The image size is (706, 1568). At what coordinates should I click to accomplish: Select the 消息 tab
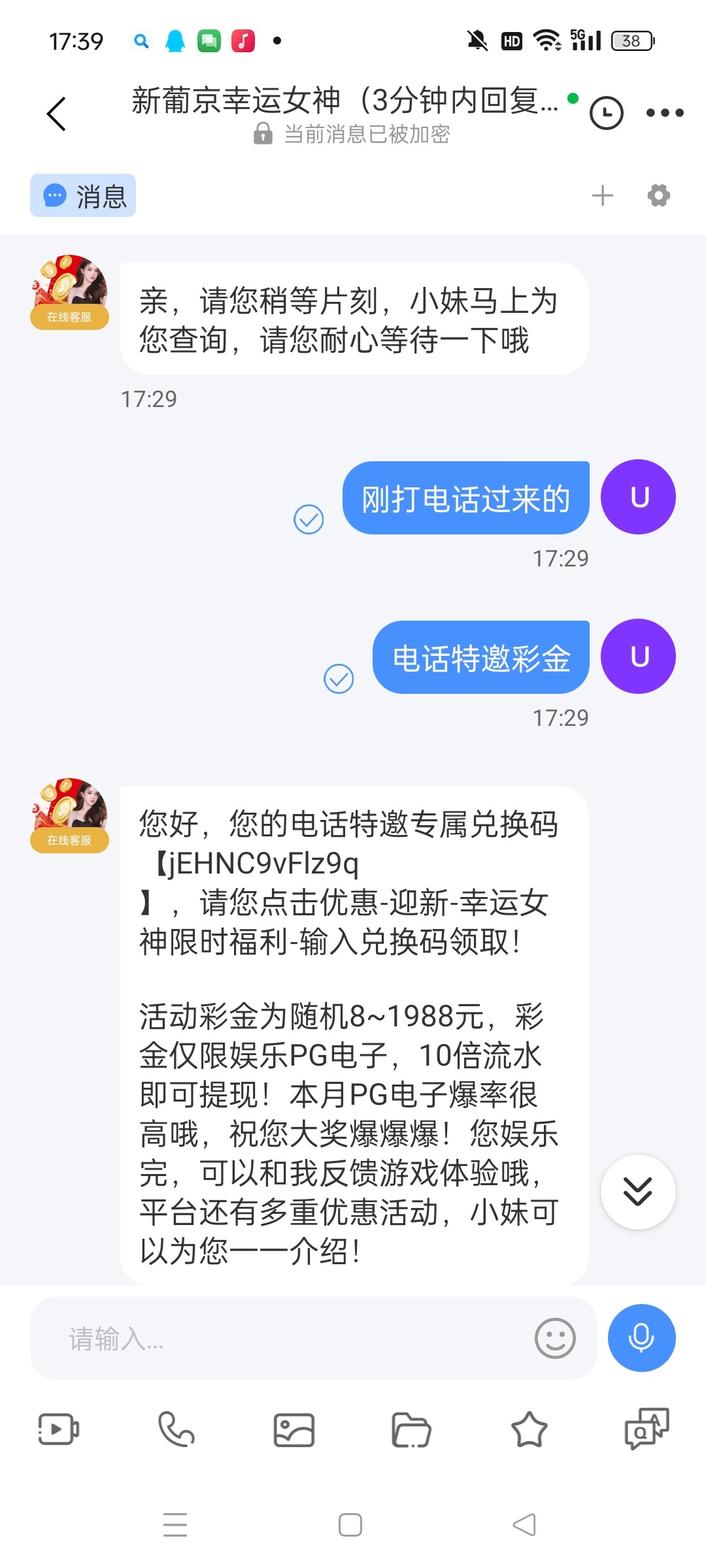[x=83, y=195]
